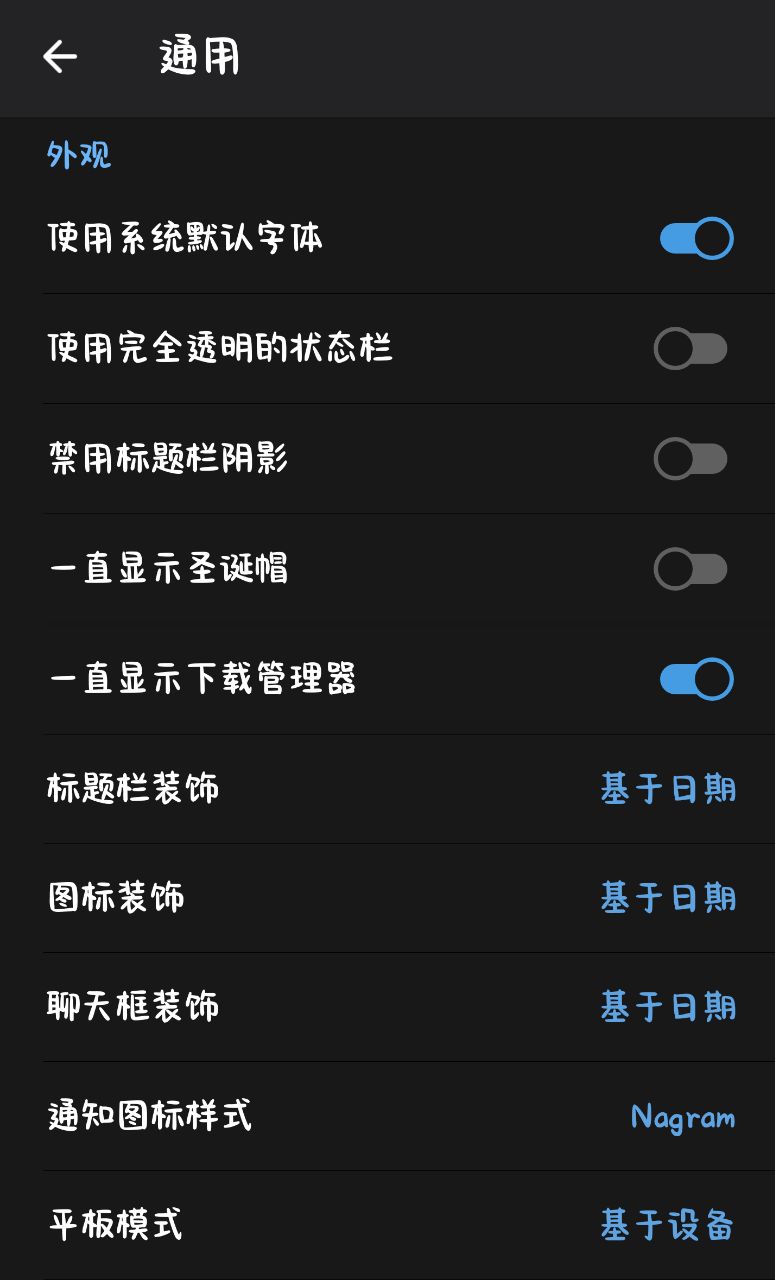Disable 一直显示下载管理器

696,679
